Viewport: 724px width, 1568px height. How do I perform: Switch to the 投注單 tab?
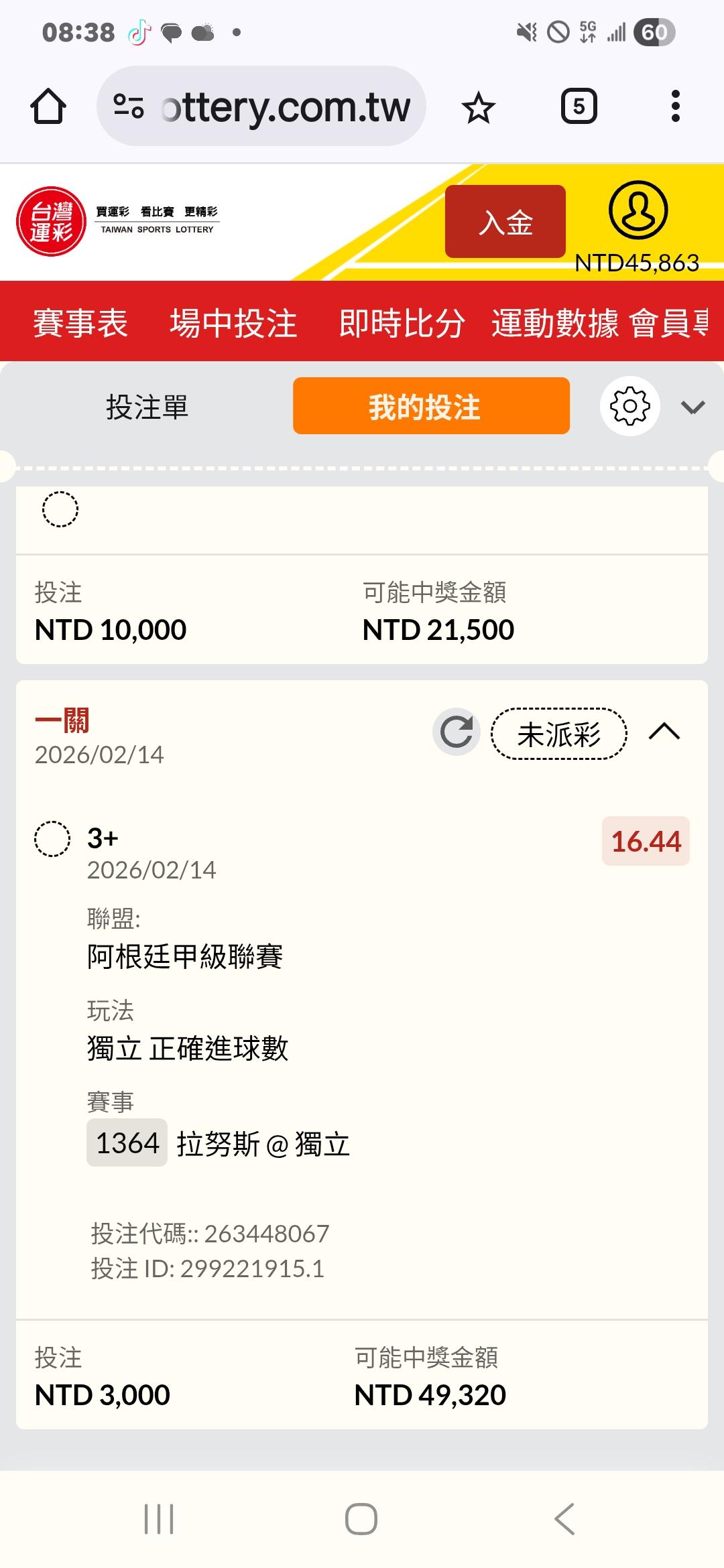tap(147, 407)
